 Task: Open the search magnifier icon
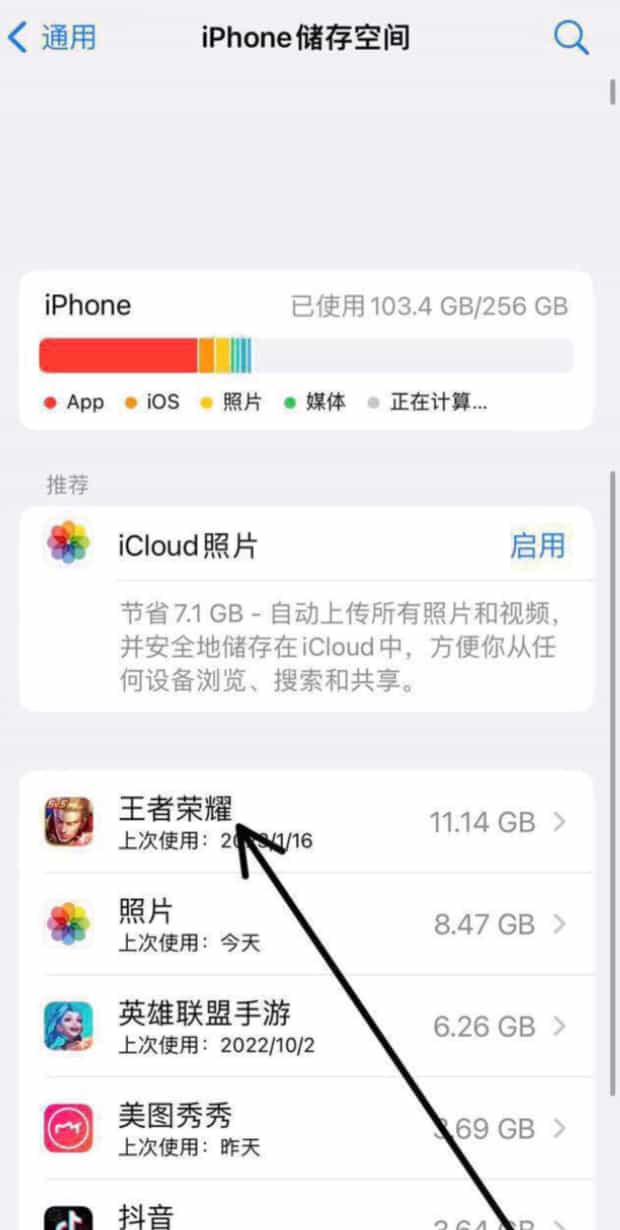pyautogui.click(x=570, y=38)
